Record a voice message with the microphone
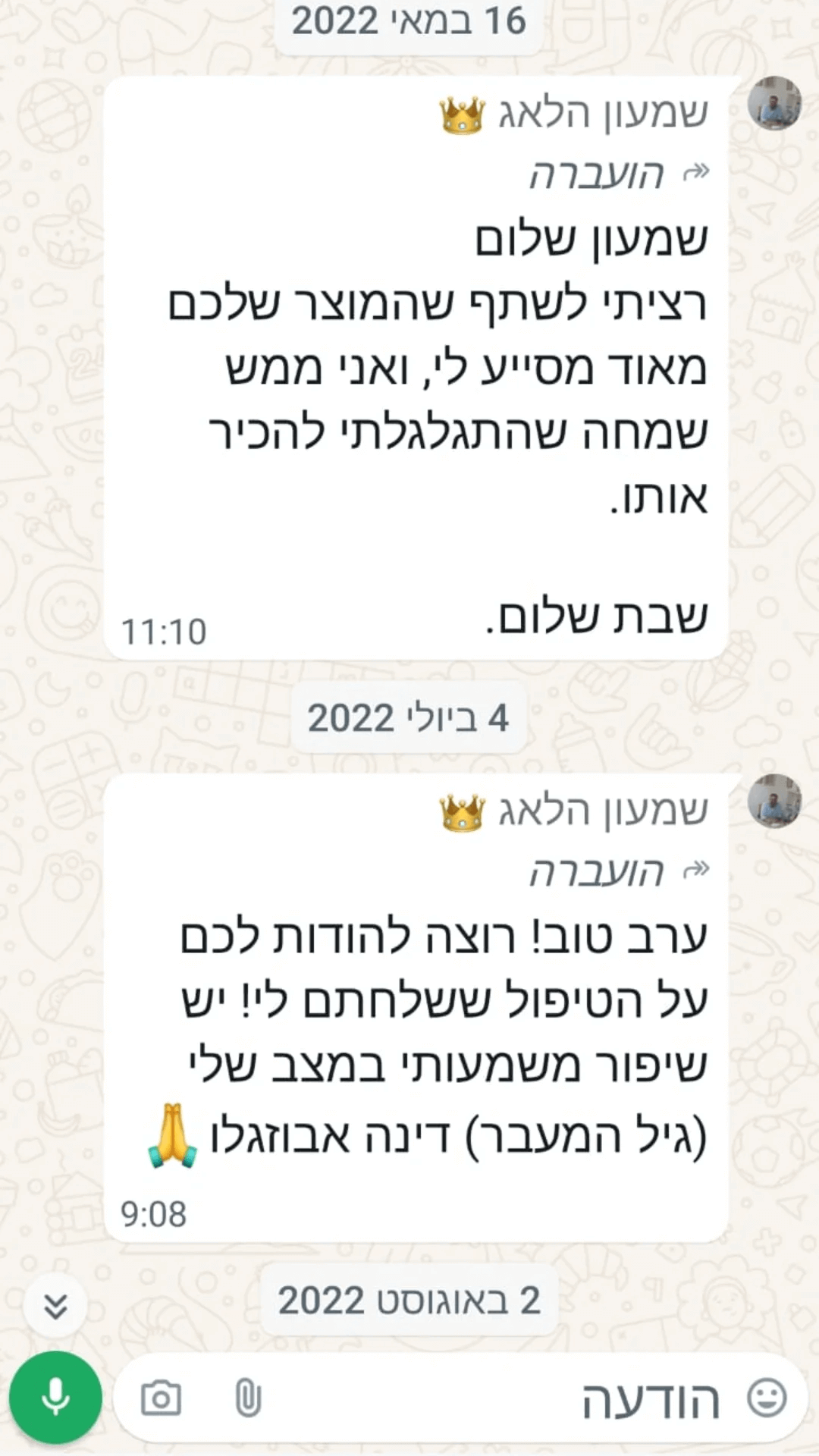Screen dimensions: 819x1456 click(x=55, y=1398)
